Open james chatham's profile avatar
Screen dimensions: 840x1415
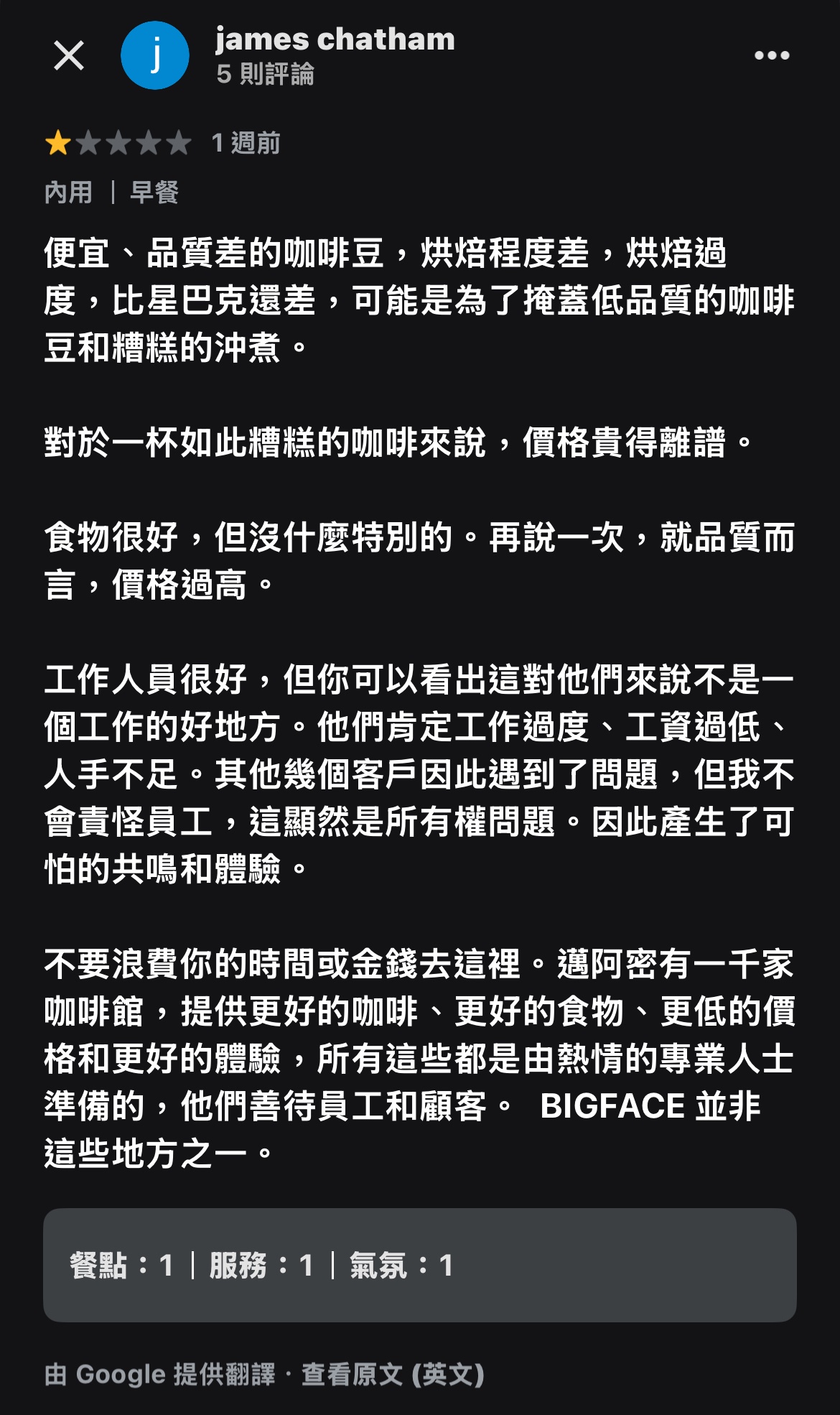pyautogui.click(x=155, y=55)
